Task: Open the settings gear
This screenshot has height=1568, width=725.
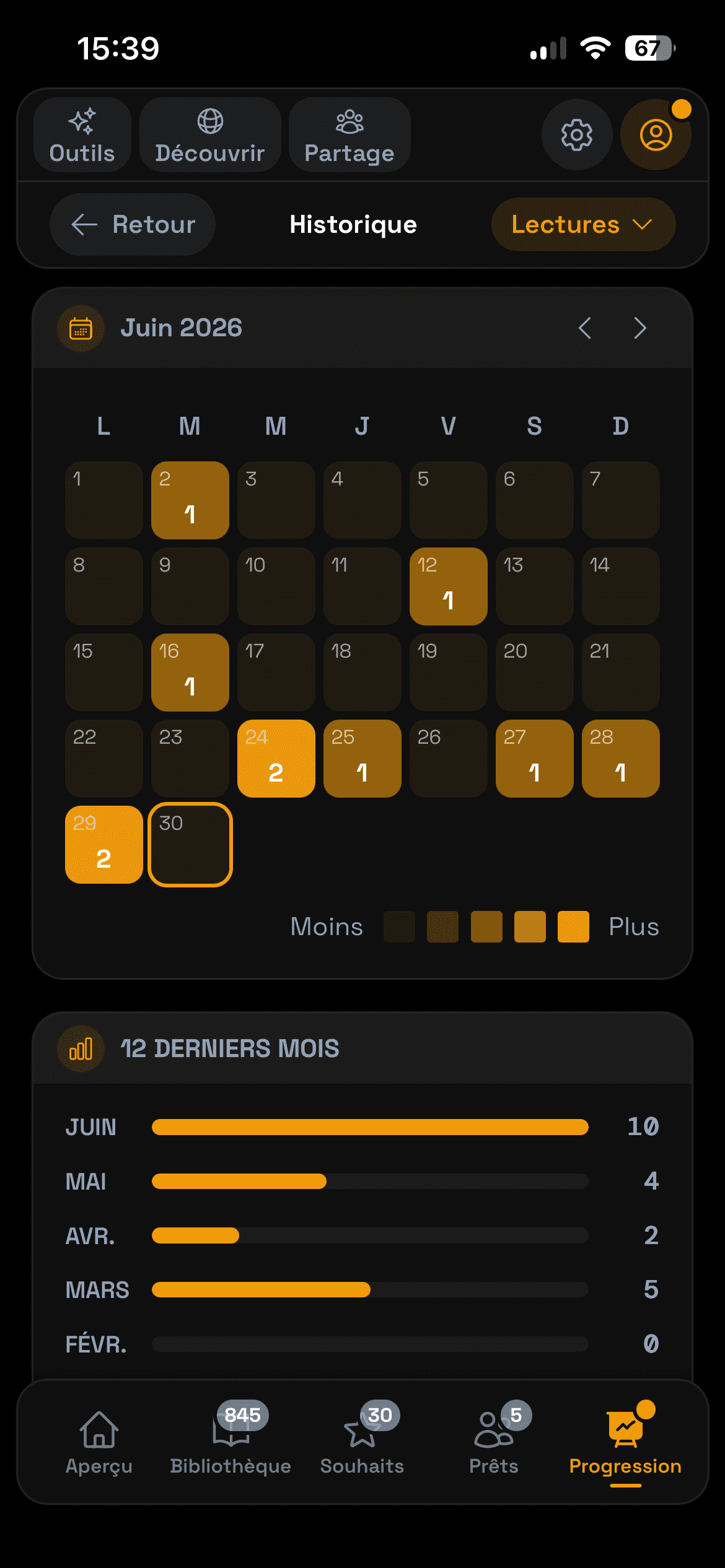Action: click(577, 134)
